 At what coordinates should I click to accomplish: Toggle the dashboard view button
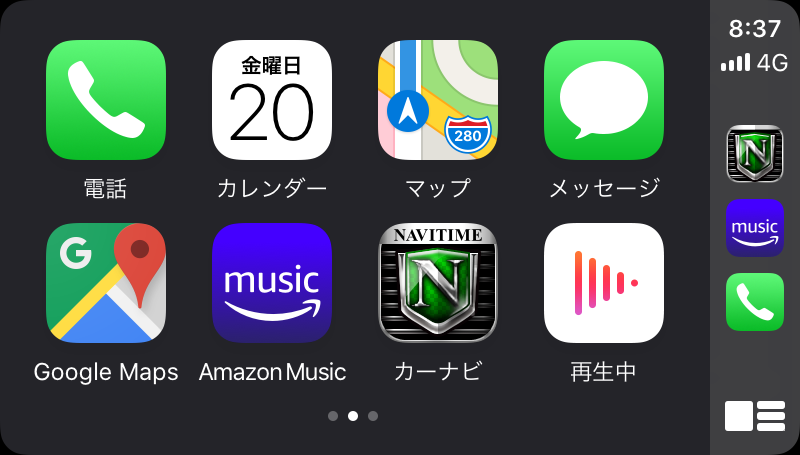[x=754, y=415]
